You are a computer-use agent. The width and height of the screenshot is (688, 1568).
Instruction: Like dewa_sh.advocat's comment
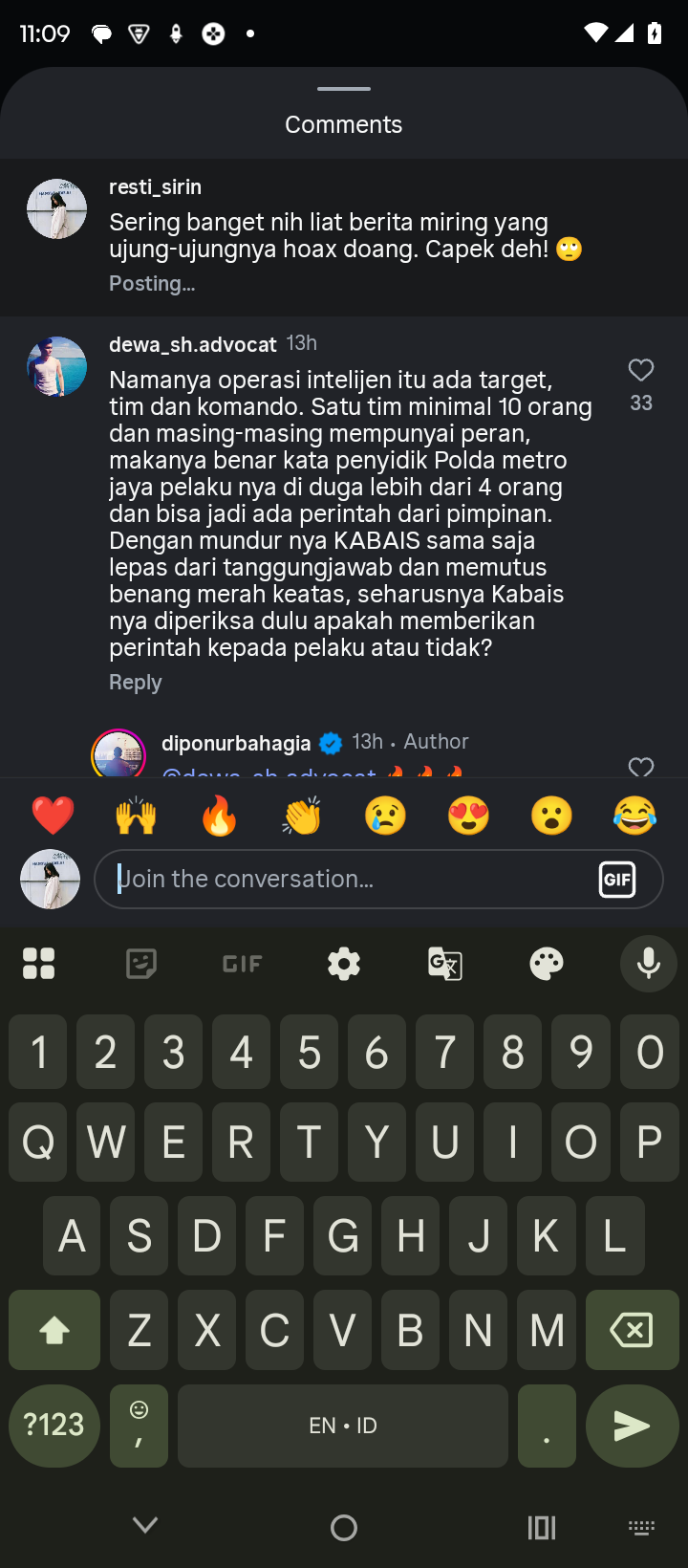pyautogui.click(x=641, y=371)
